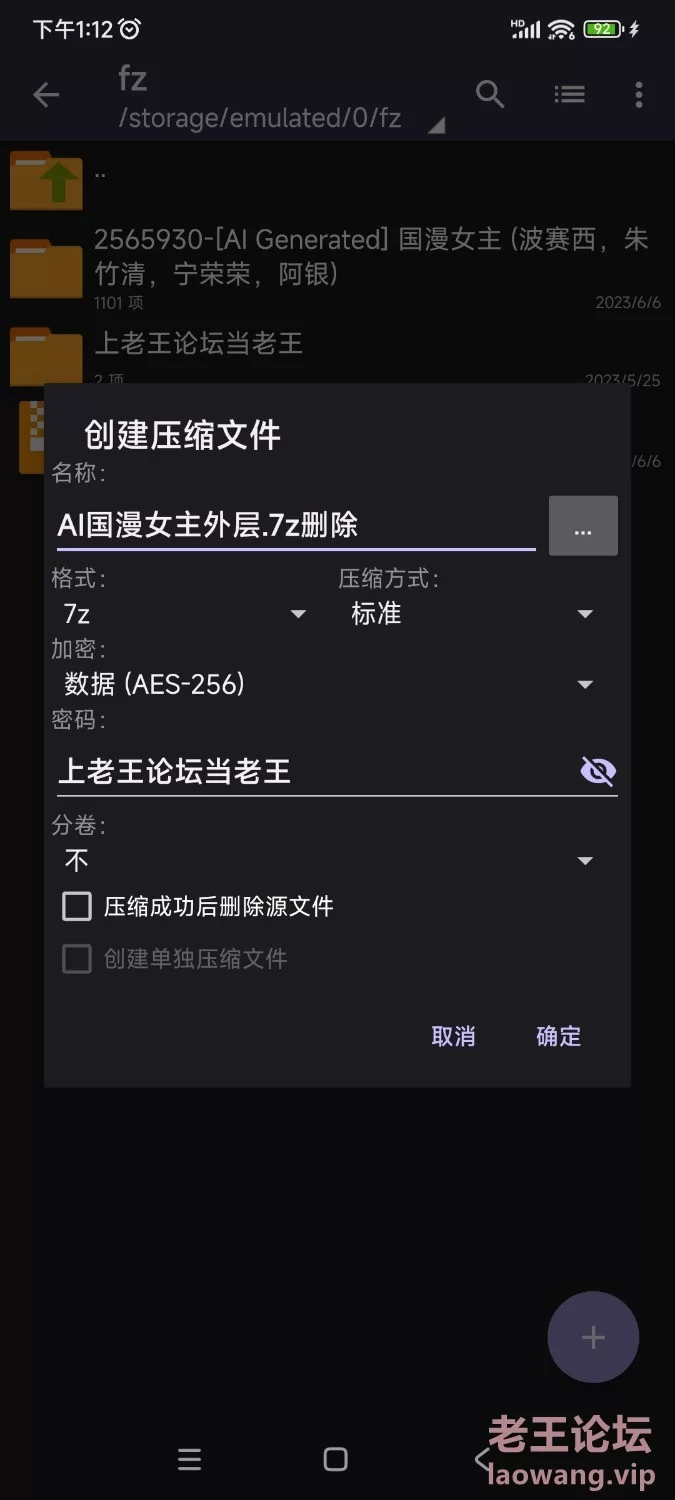The width and height of the screenshot is (675, 1500).
Task: Open the browse button with three dots
Action: coord(583,526)
